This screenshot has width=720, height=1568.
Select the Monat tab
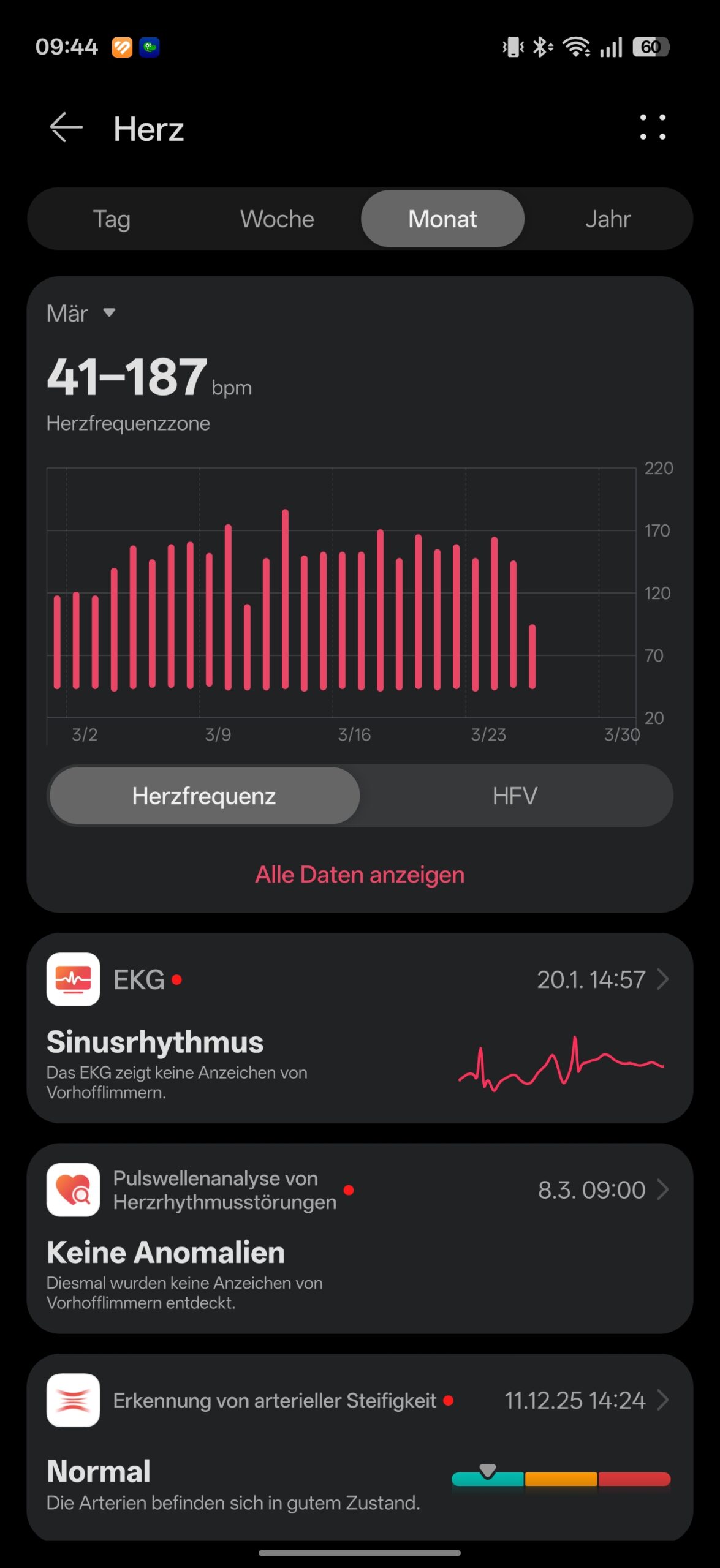(x=442, y=219)
